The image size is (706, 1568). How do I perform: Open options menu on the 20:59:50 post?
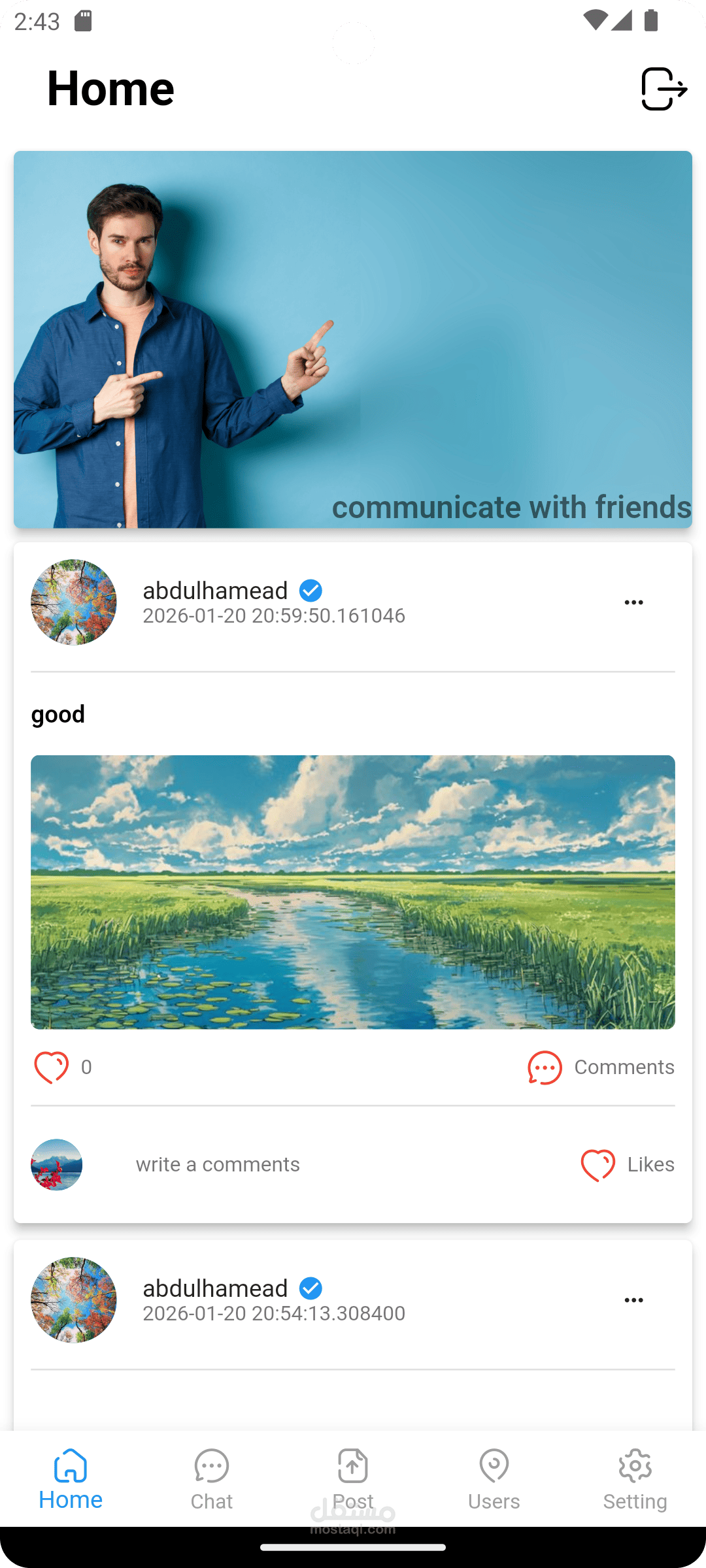(633, 602)
